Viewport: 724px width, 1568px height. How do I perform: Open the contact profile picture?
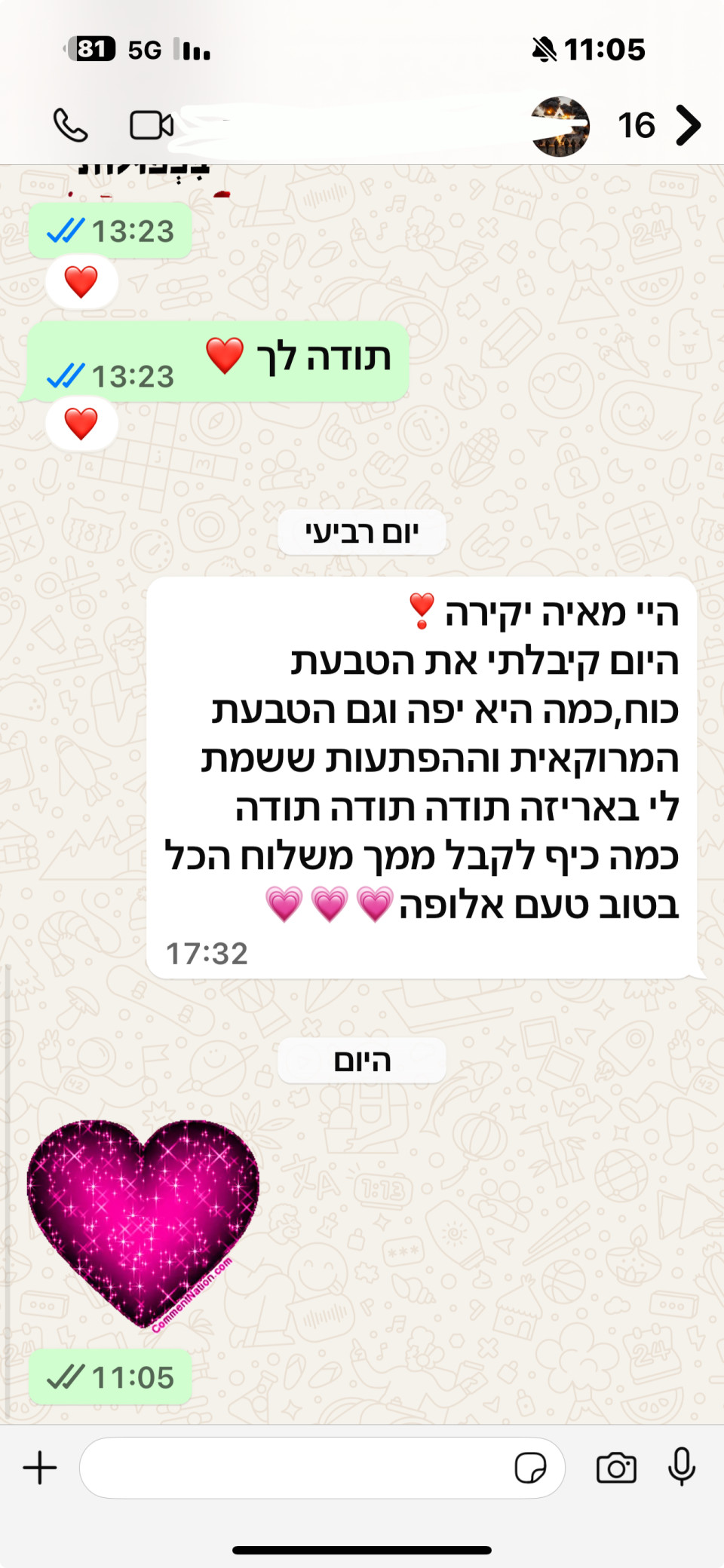pyautogui.click(x=560, y=126)
